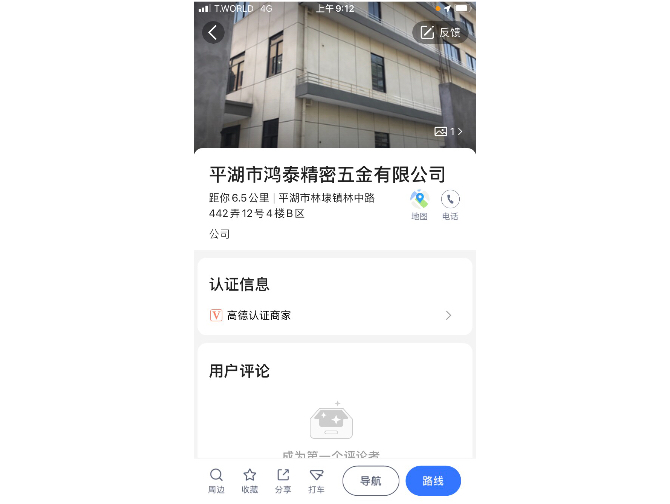The width and height of the screenshot is (670, 504).
Task: Start 导航 navigation
Action: (370, 481)
